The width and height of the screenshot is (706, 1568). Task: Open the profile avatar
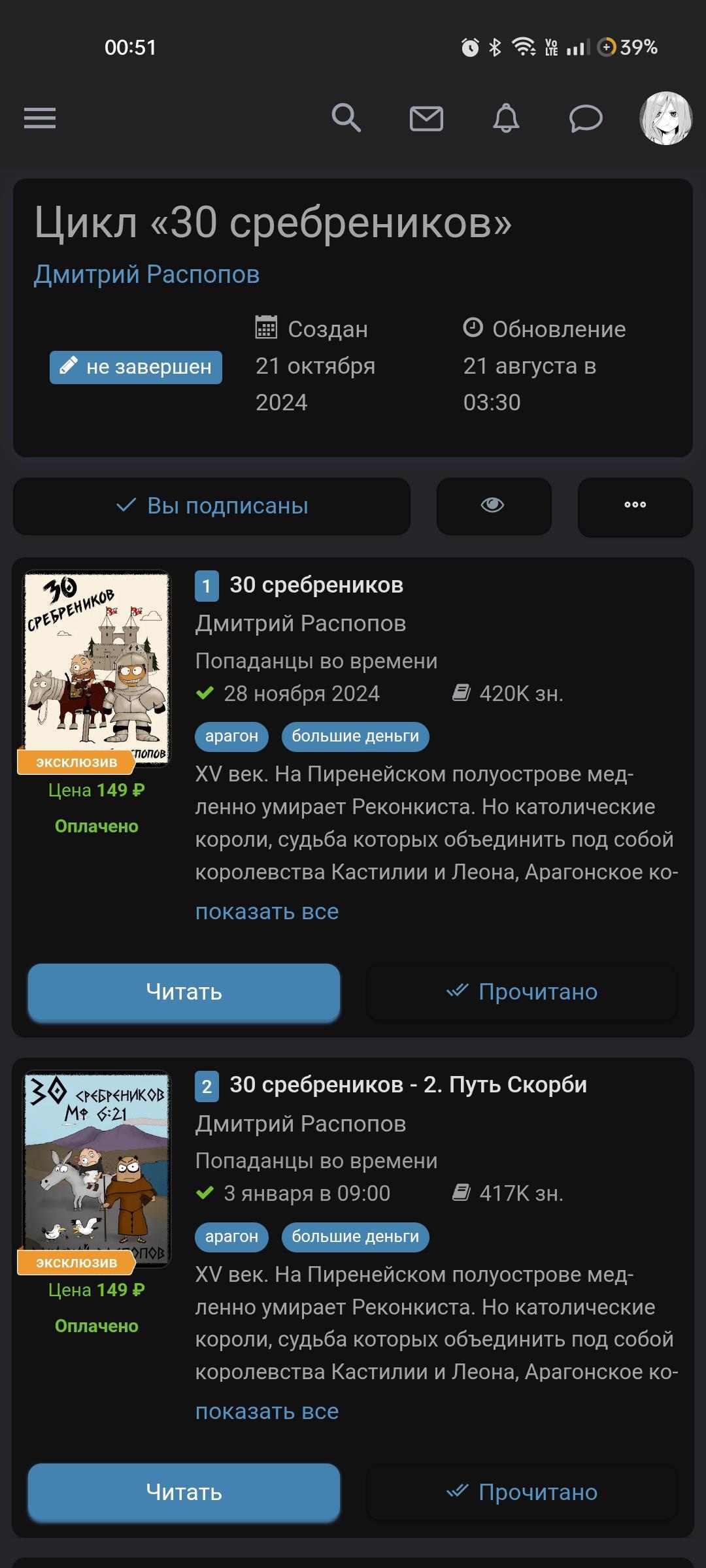[x=665, y=118]
